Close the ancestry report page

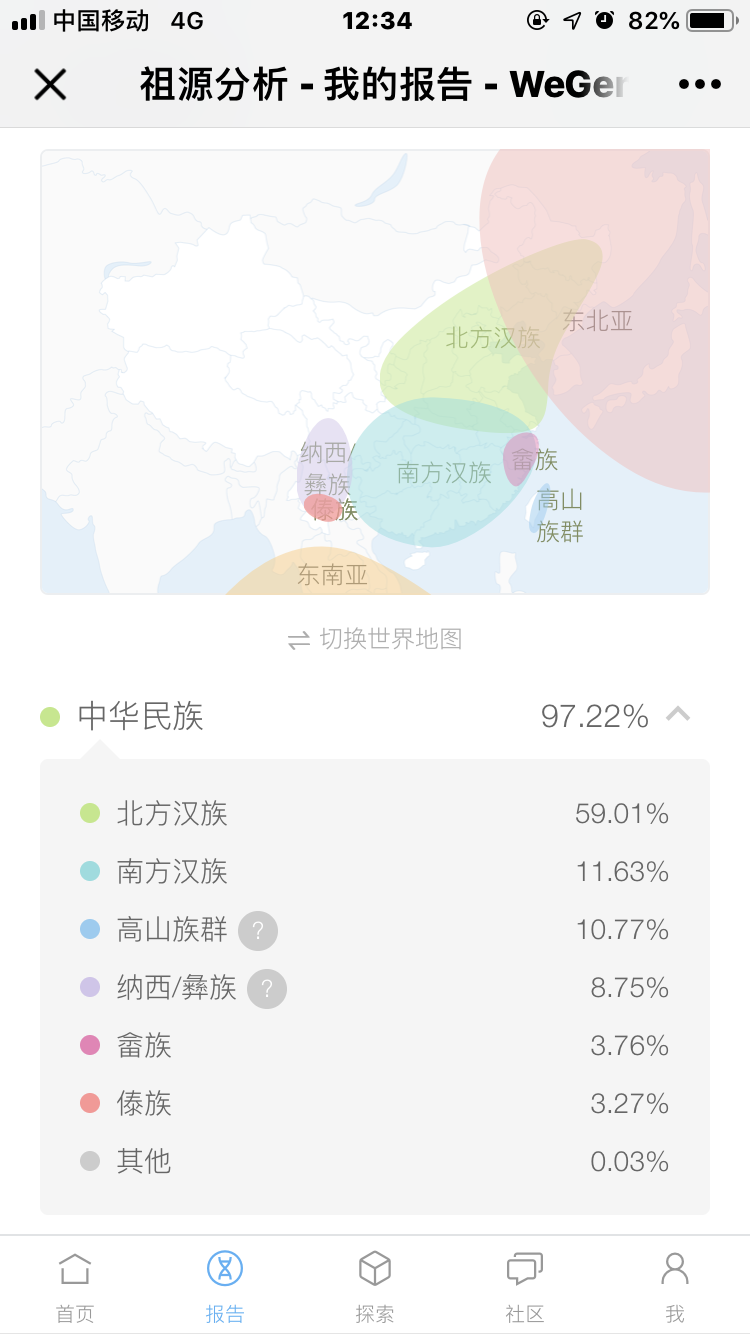coord(50,85)
